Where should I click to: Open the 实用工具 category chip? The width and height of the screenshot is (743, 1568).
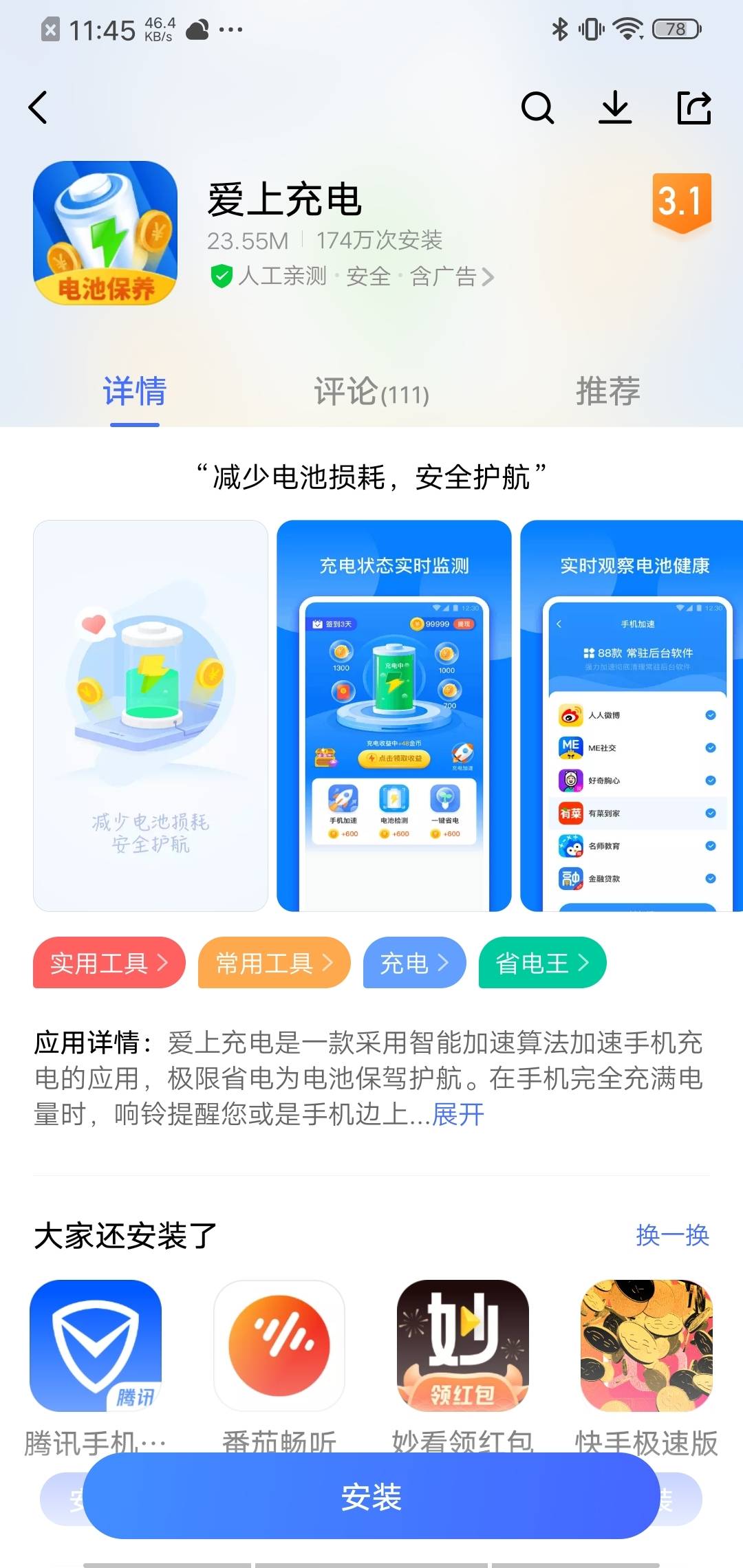coord(109,963)
